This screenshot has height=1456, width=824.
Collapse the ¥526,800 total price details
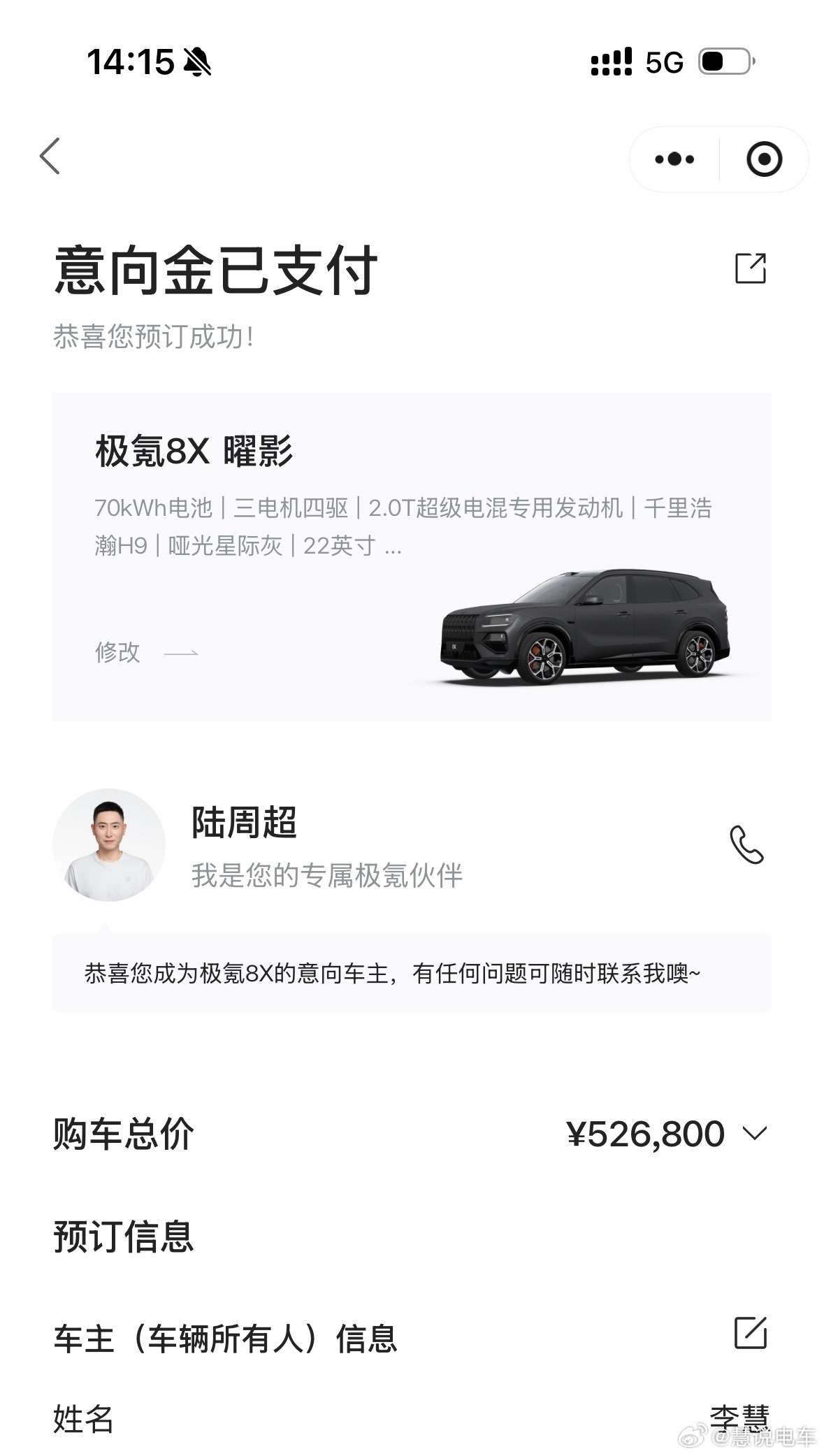pos(757,1134)
